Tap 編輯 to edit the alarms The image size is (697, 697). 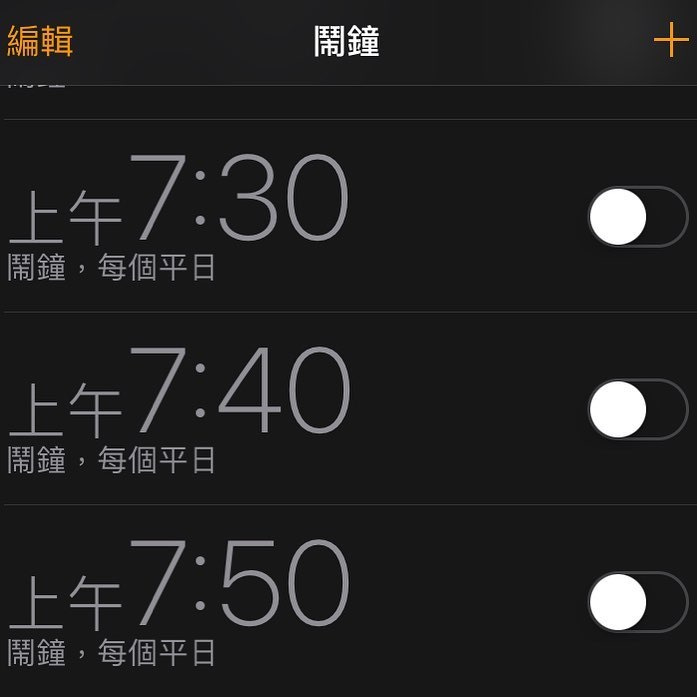pos(40,41)
